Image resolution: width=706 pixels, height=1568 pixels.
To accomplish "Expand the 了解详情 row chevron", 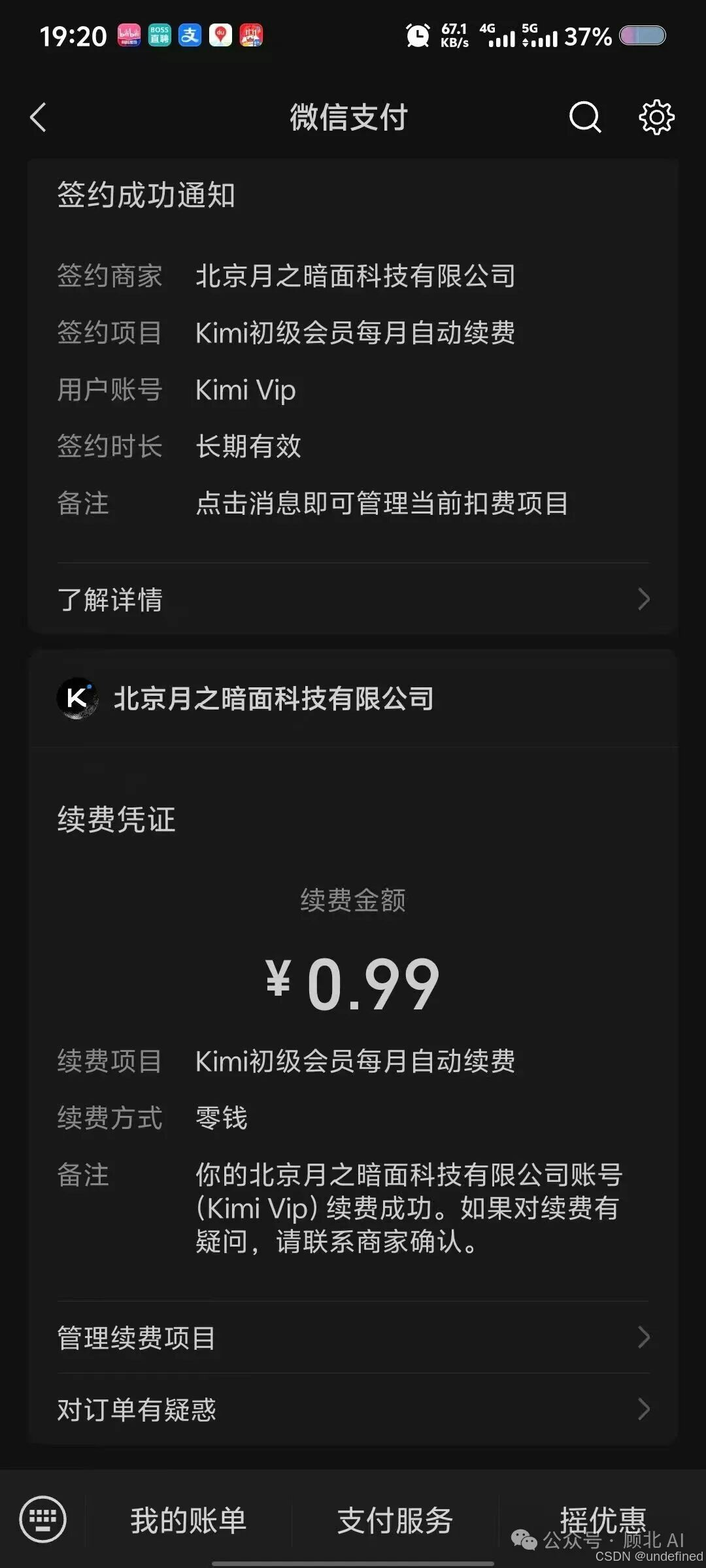I will [x=644, y=598].
